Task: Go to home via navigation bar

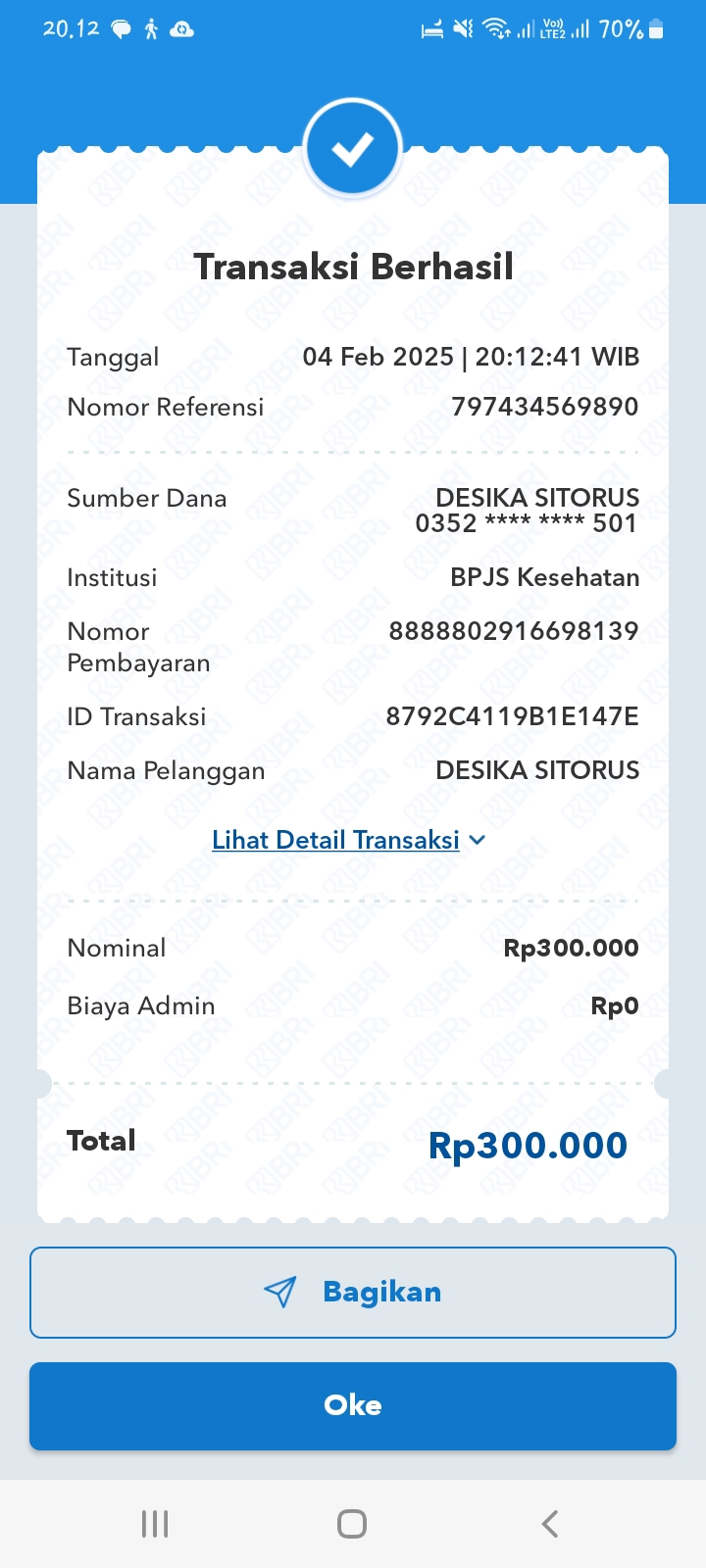Action: (x=352, y=1523)
